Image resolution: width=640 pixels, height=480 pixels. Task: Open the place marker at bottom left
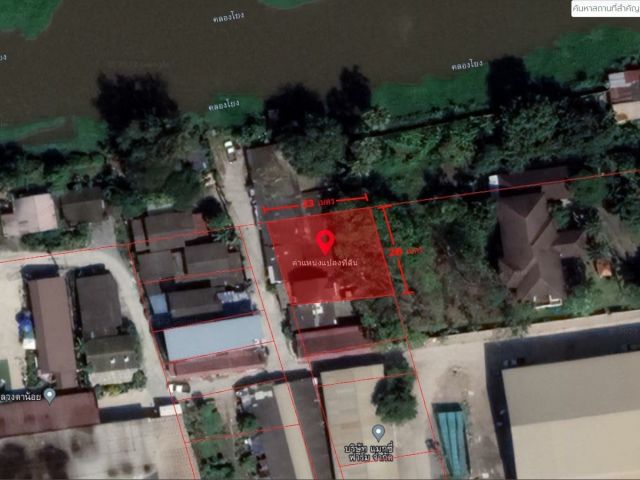tap(49, 394)
